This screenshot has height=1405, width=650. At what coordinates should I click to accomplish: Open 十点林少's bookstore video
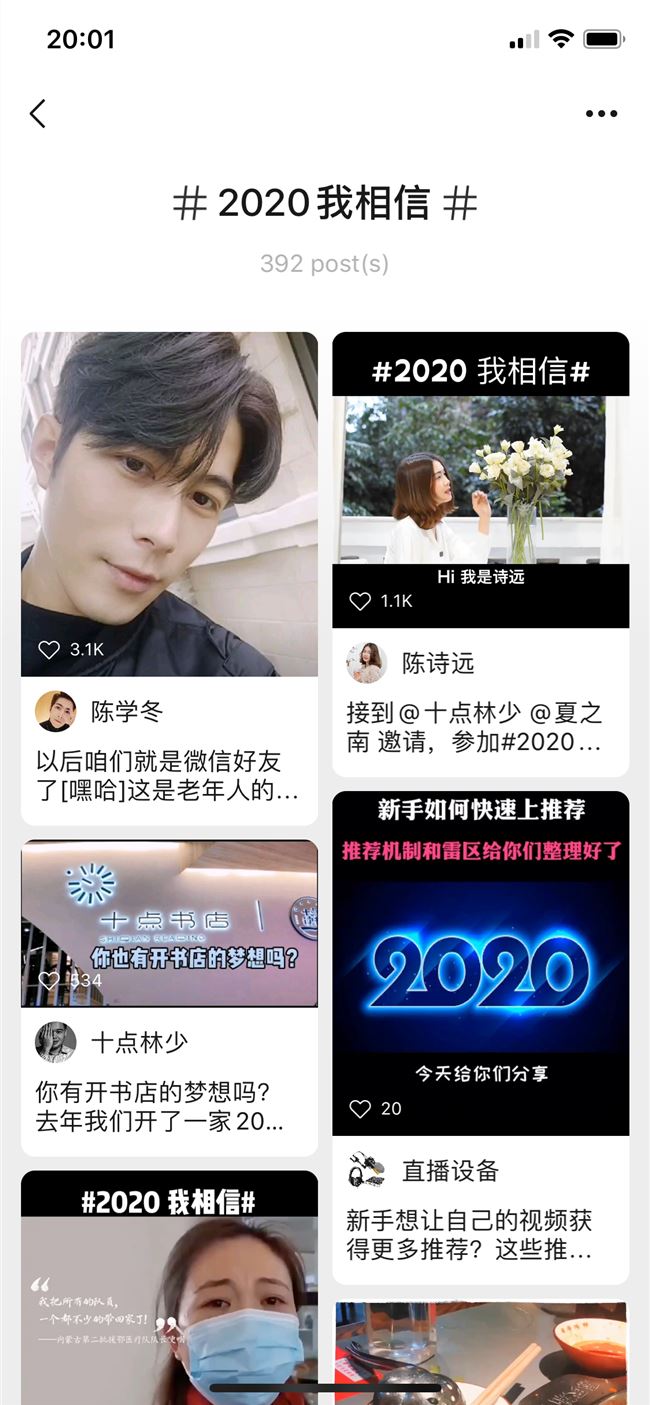coord(169,910)
